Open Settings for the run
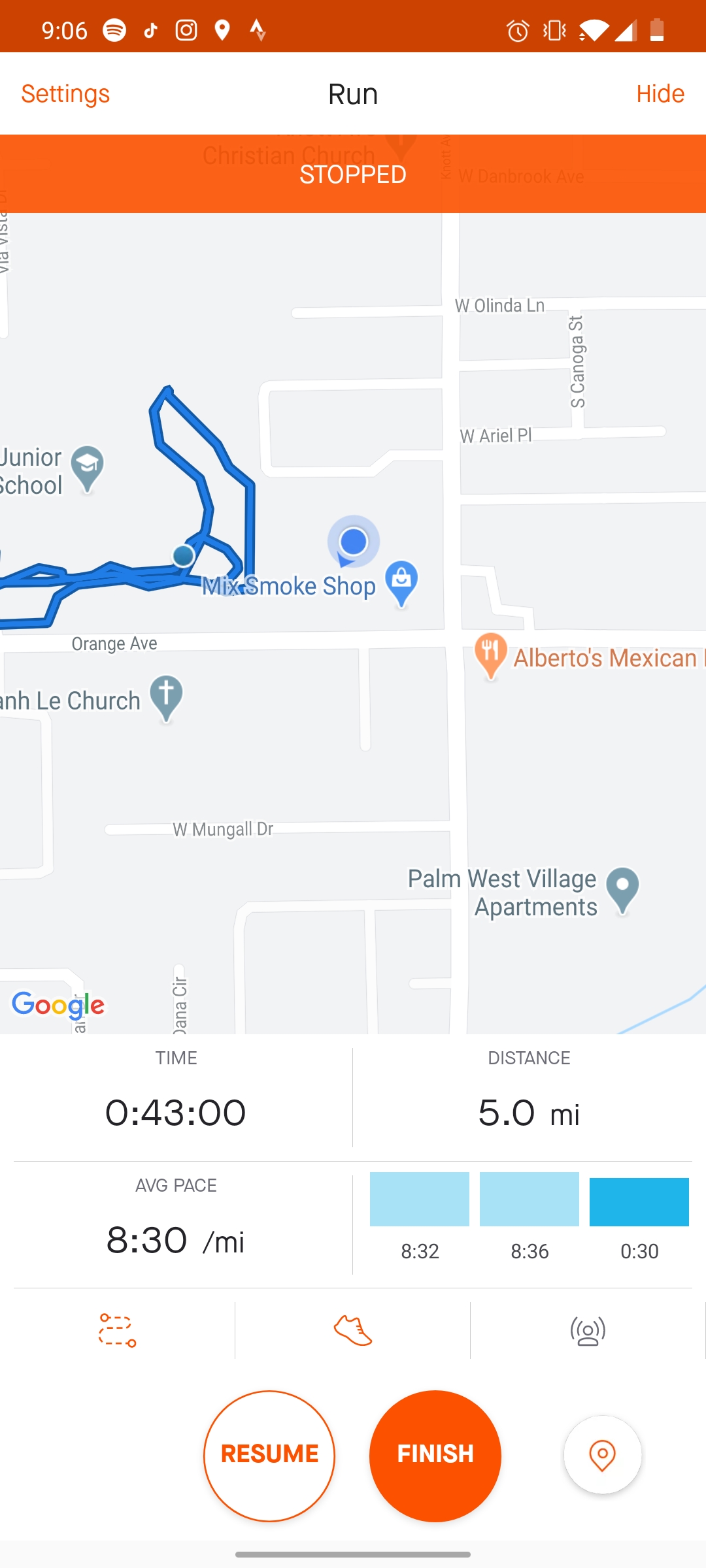This screenshot has width=706, height=1568. point(65,94)
